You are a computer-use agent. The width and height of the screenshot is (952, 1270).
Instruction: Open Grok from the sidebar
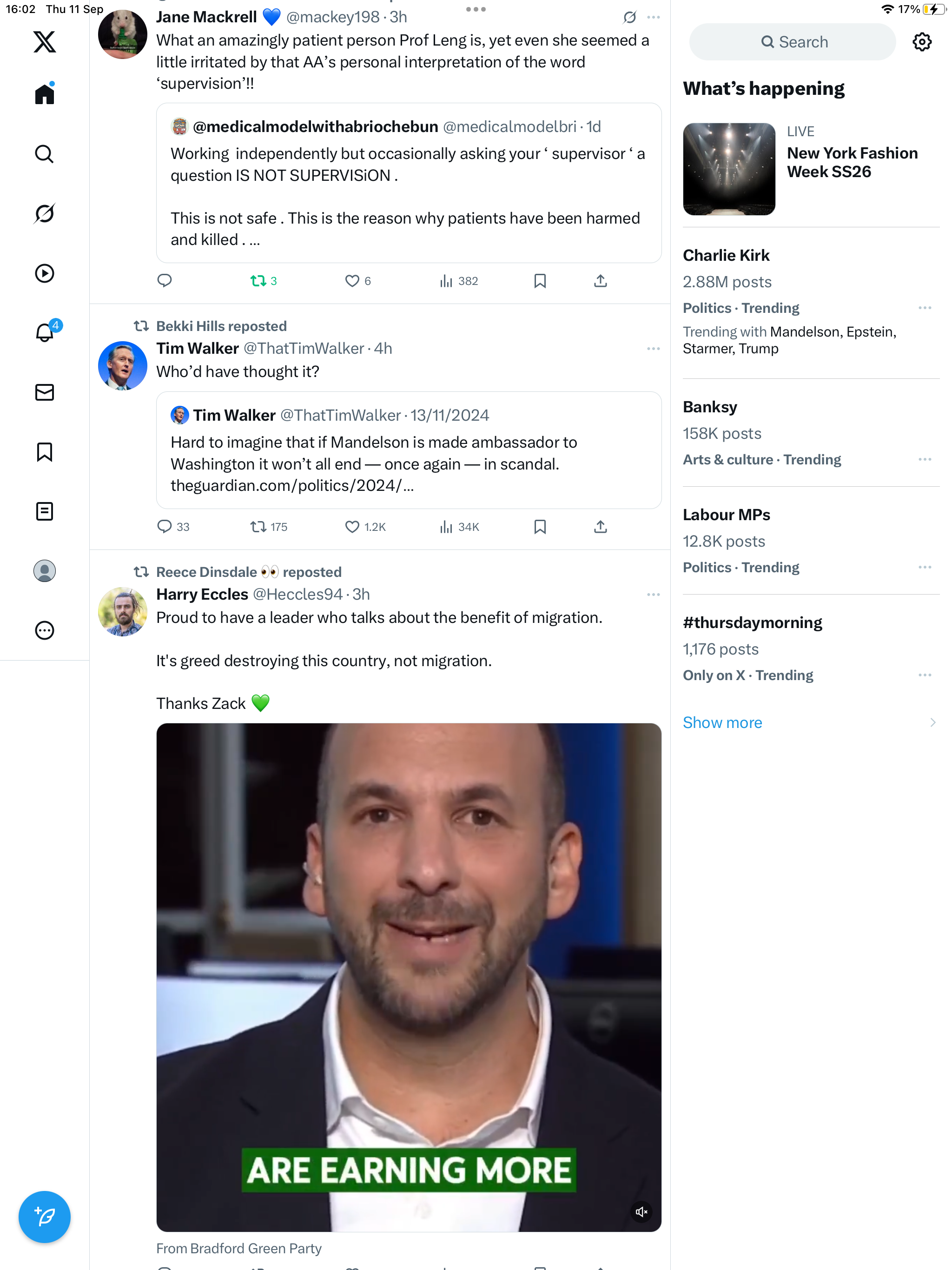[44, 213]
